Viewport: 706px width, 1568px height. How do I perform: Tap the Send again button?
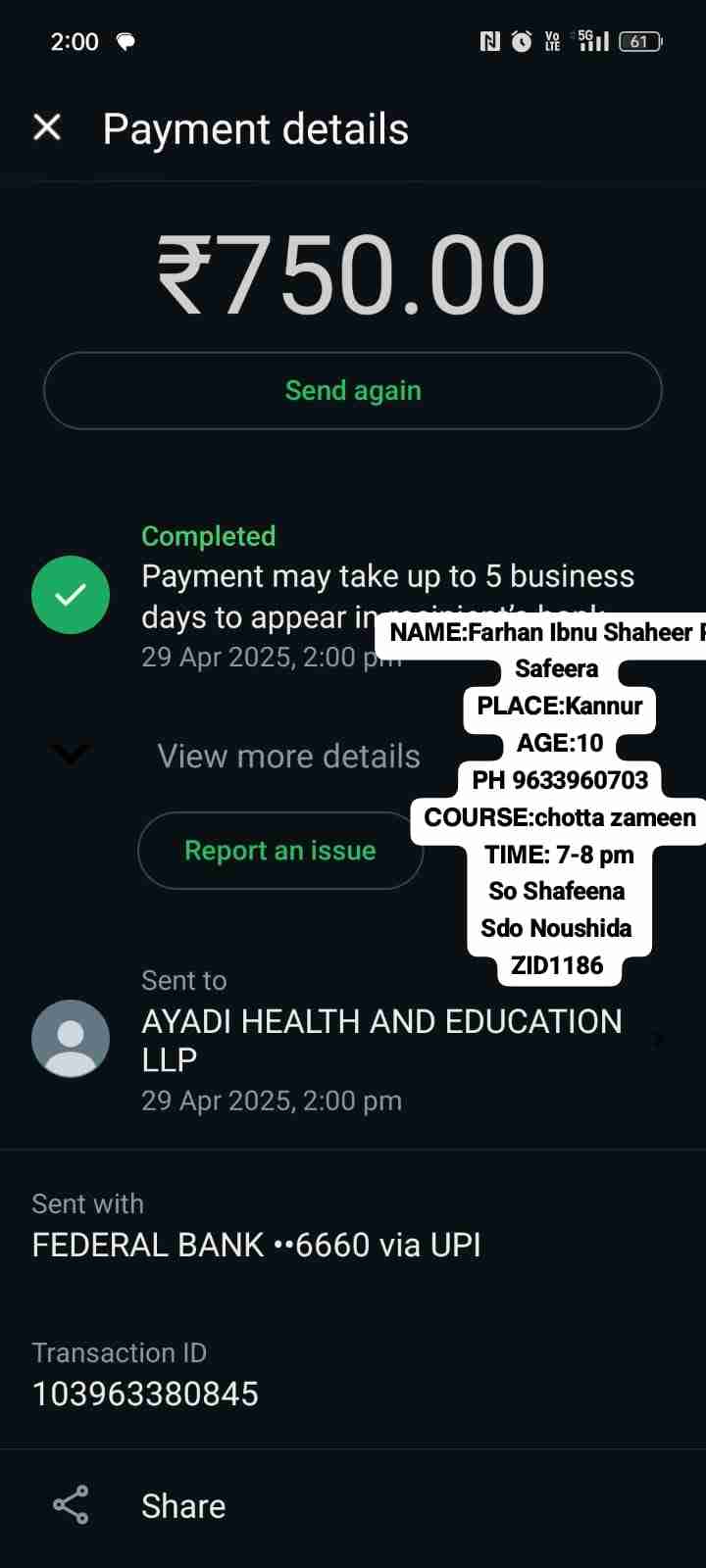point(353,391)
